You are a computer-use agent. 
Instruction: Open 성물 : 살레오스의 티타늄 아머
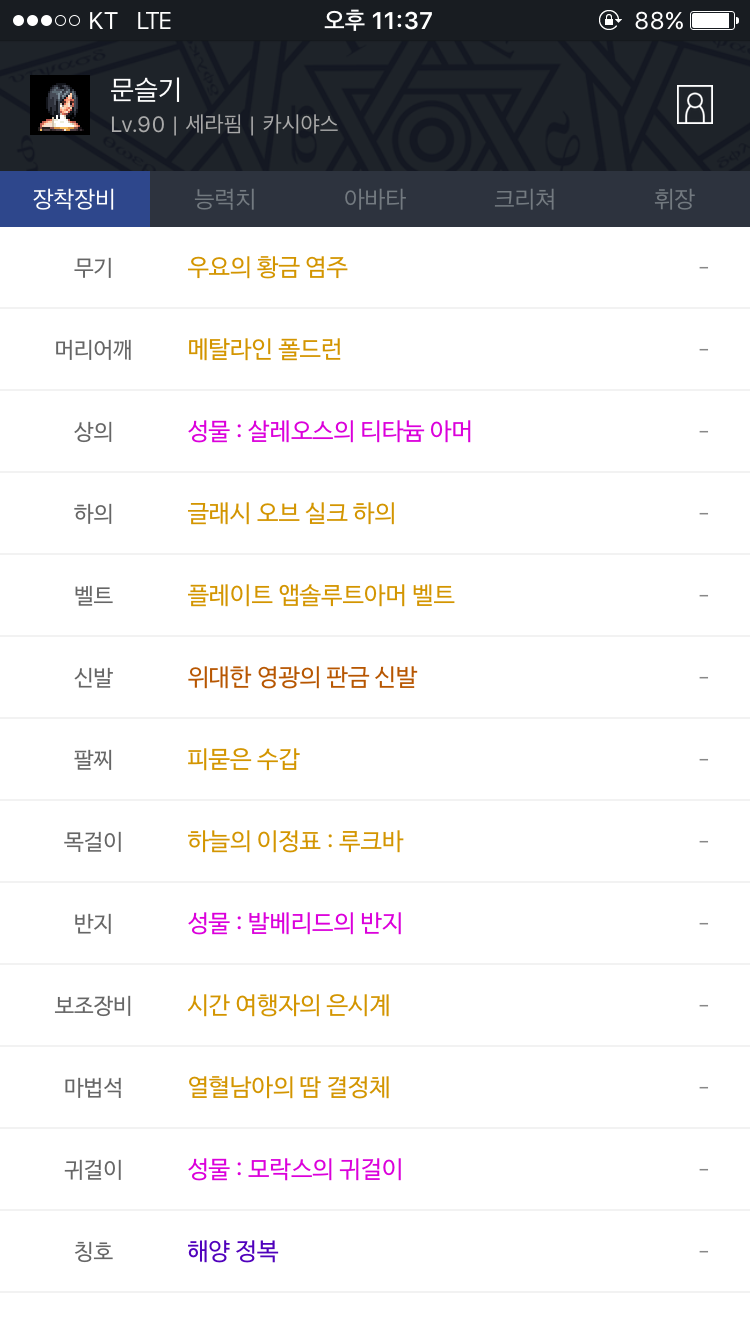[x=375, y=432]
